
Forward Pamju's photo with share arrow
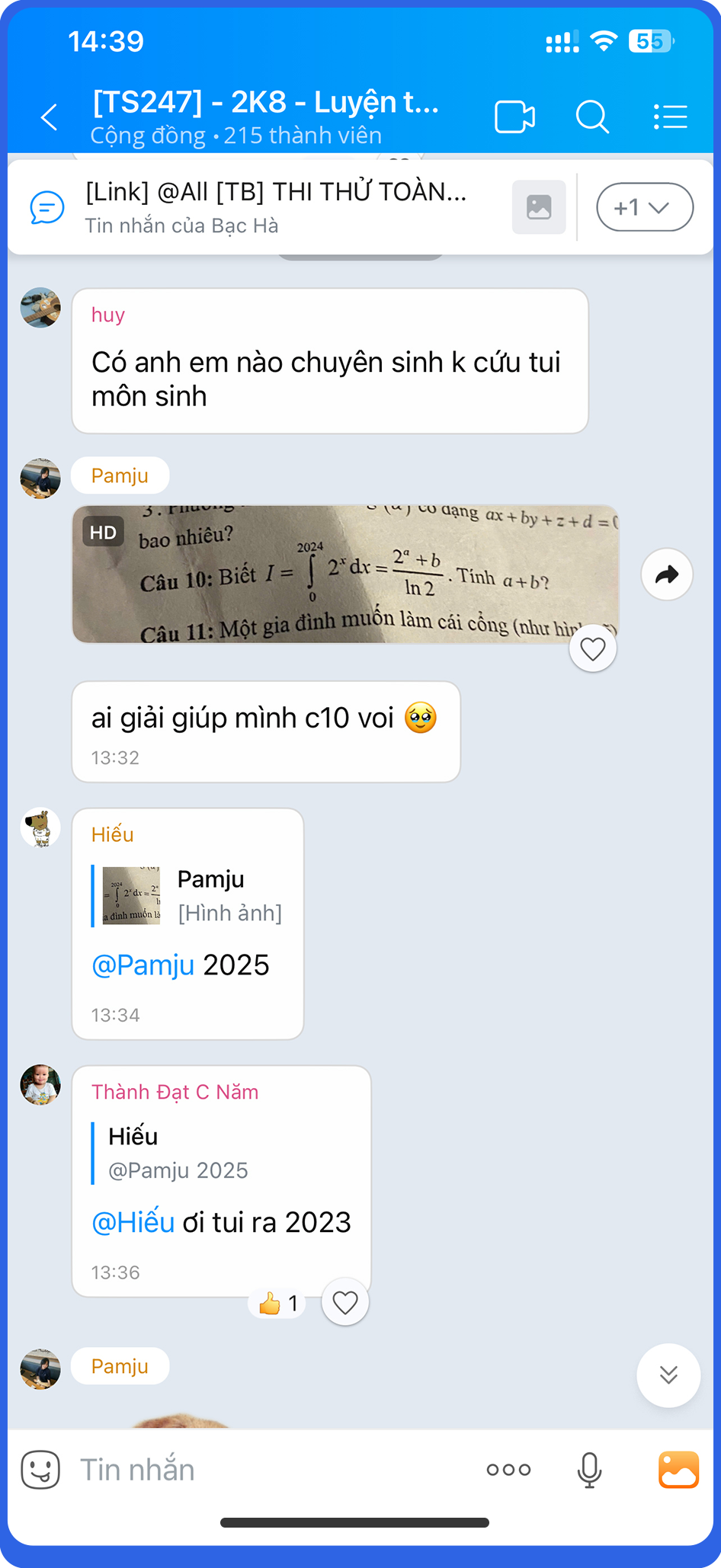(x=667, y=574)
